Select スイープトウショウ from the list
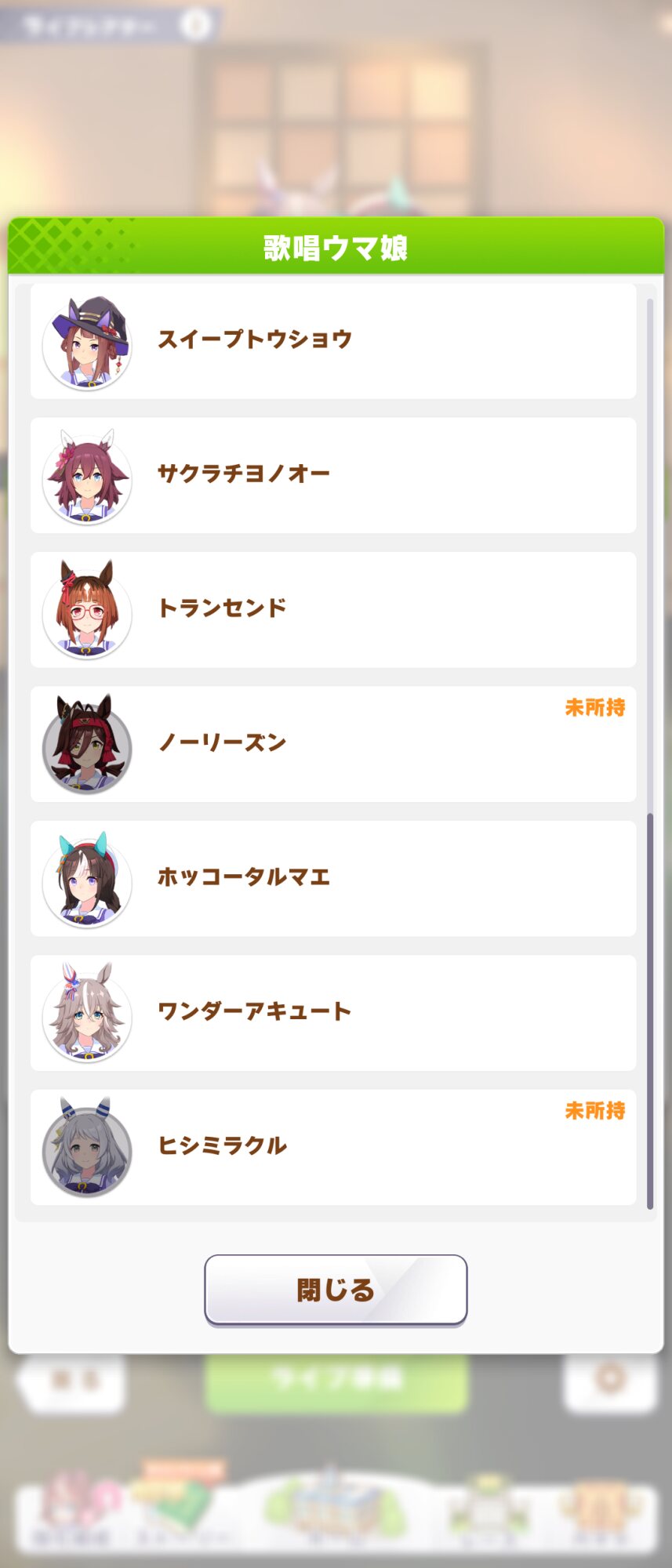This screenshot has height=1568, width=672. pyautogui.click(x=332, y=341)
